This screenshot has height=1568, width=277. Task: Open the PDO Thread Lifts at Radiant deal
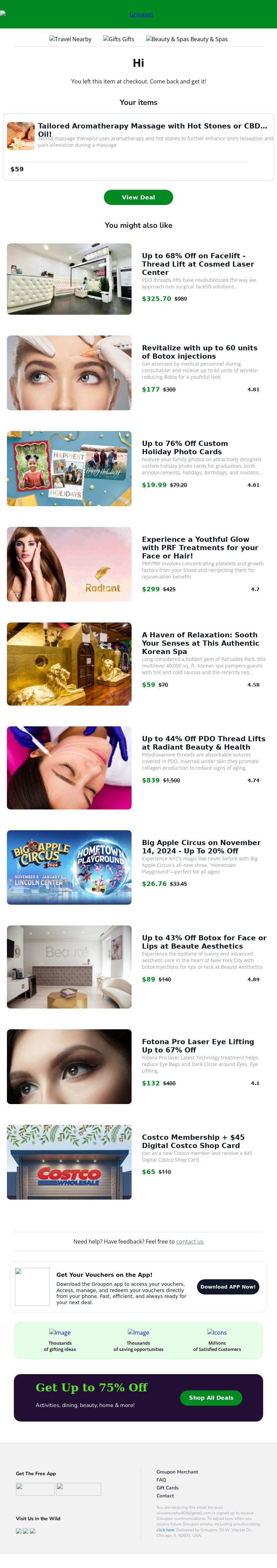click(x=203, y=743)
